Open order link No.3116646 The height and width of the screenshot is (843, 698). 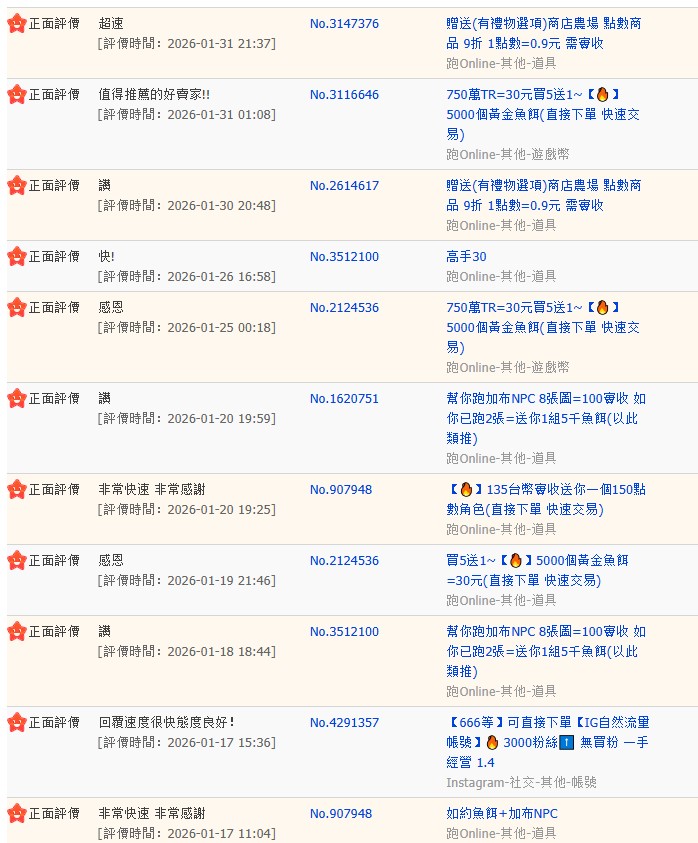[344, 95]
